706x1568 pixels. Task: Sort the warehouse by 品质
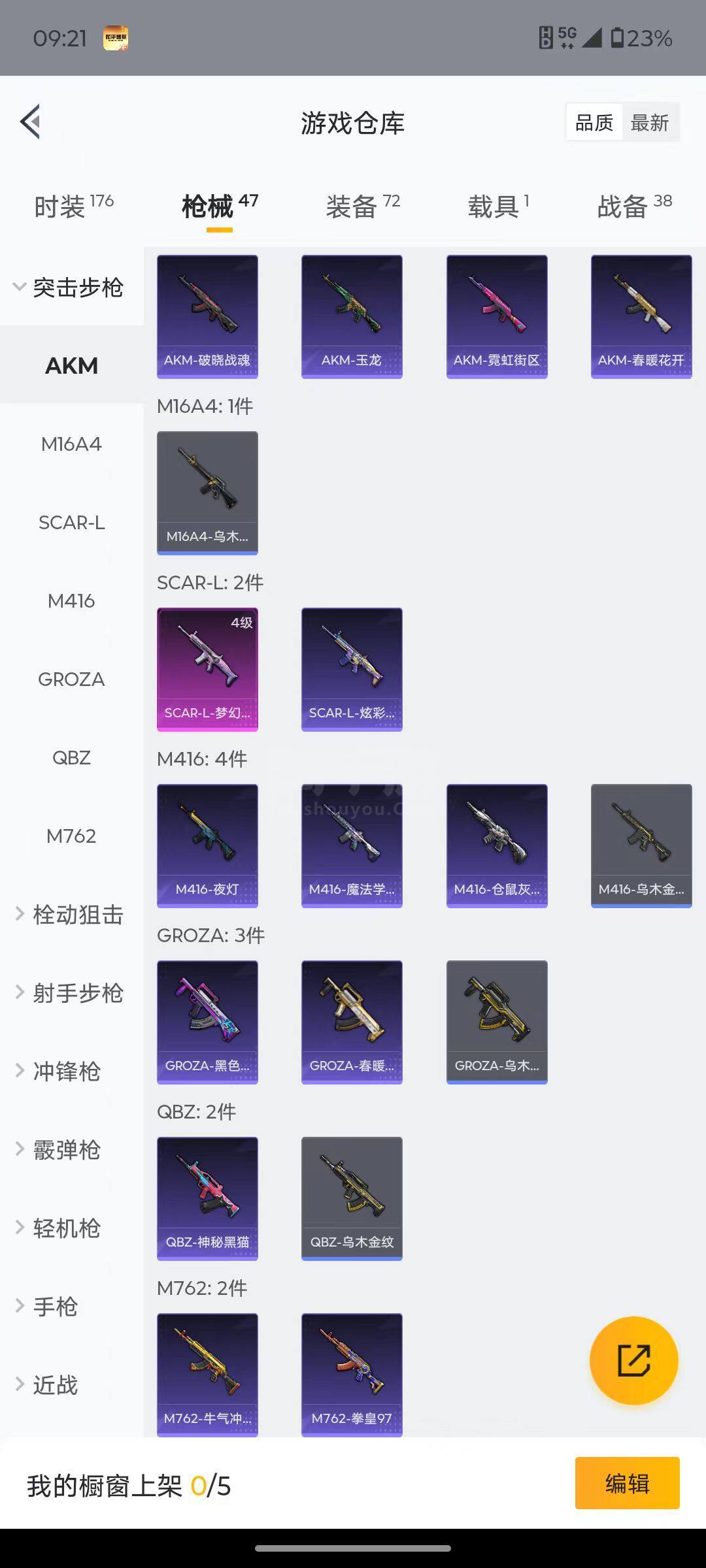pyautogui.click(x=594, y=122)
